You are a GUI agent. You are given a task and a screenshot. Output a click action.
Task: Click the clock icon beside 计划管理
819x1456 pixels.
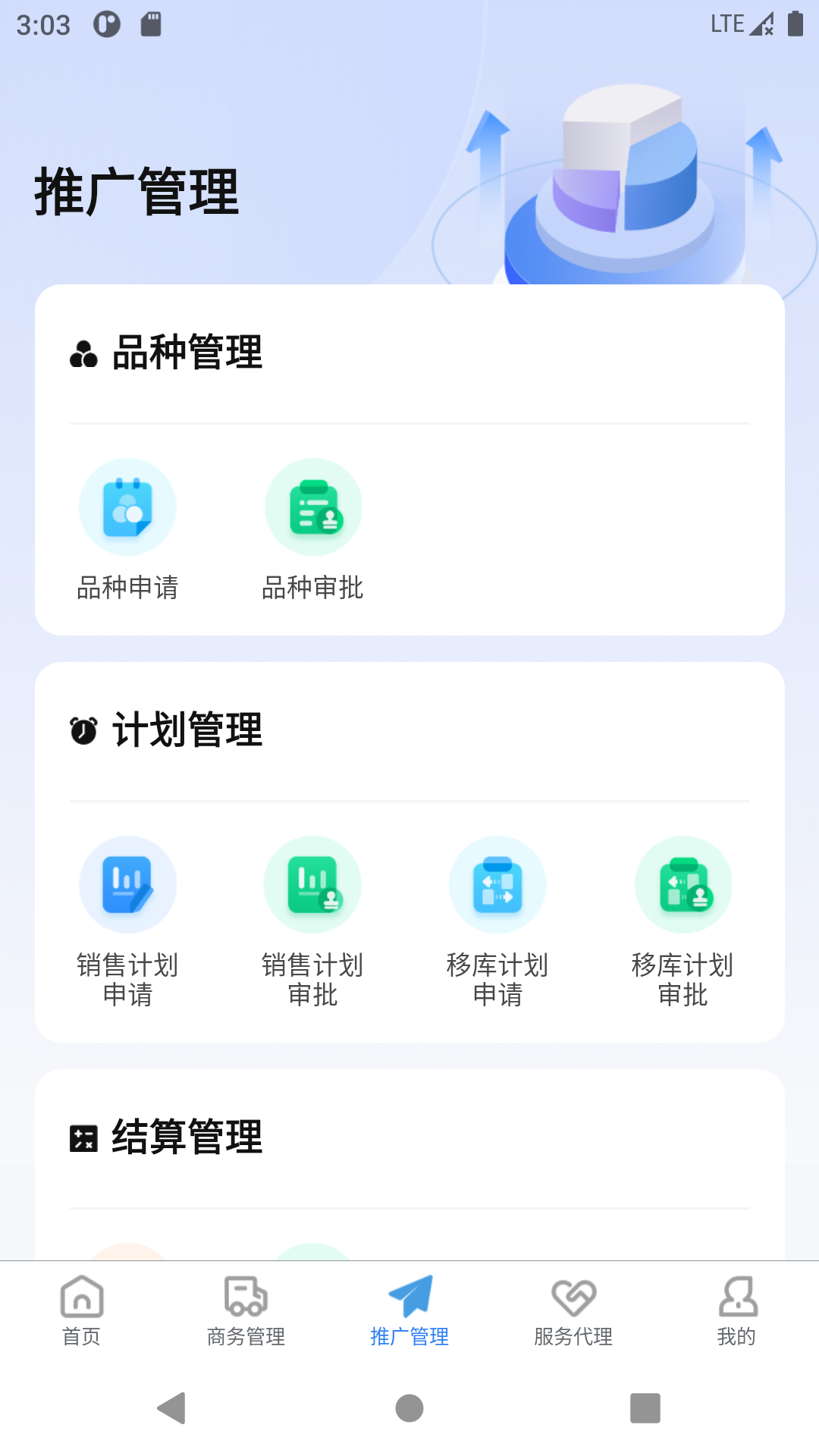[83, 730]
